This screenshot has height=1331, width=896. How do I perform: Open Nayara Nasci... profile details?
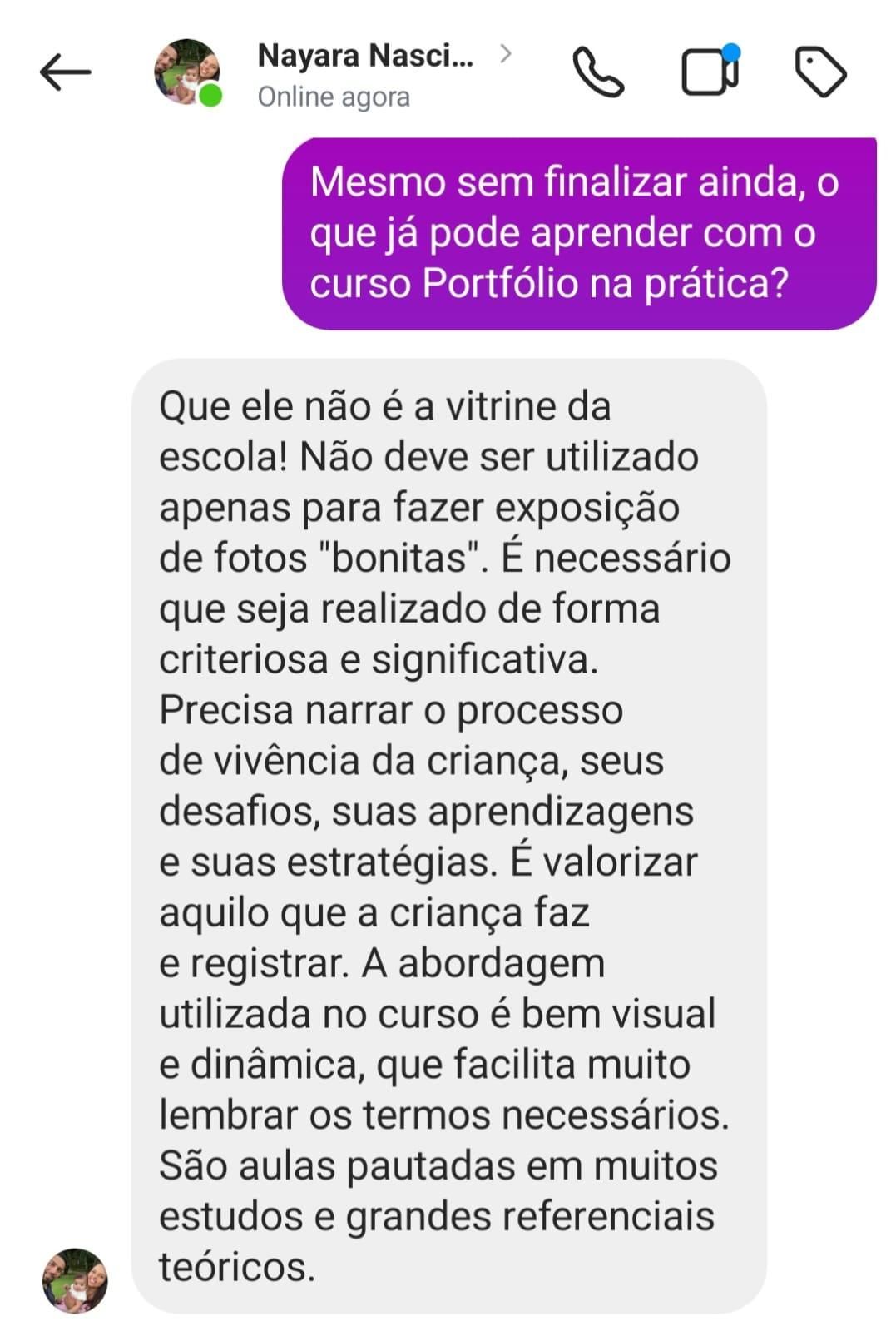click(366, 57)
